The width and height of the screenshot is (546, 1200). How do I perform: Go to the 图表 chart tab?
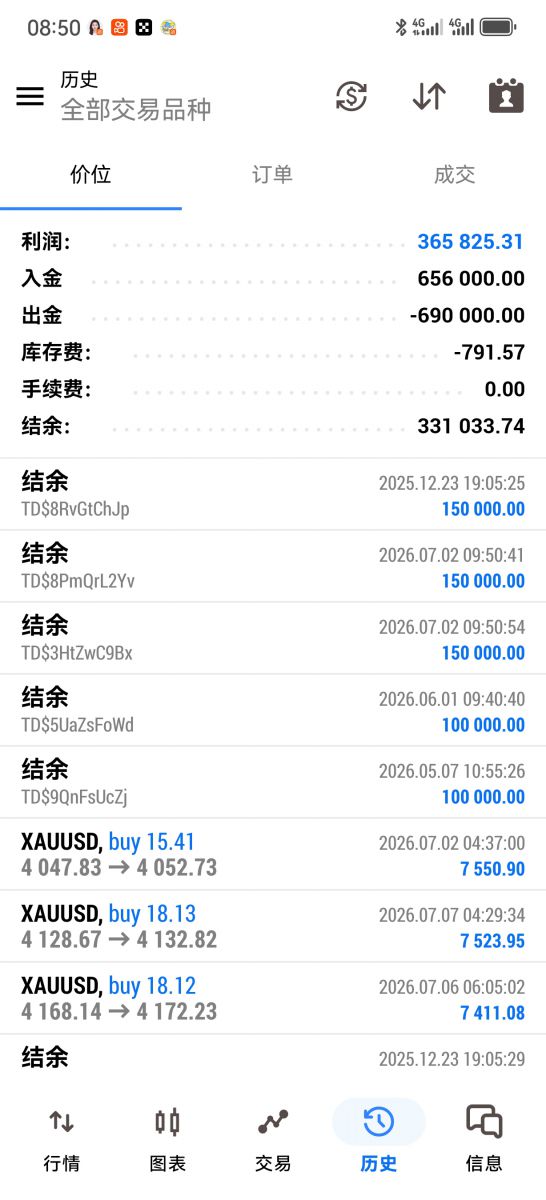click(x=167, y=1139)
